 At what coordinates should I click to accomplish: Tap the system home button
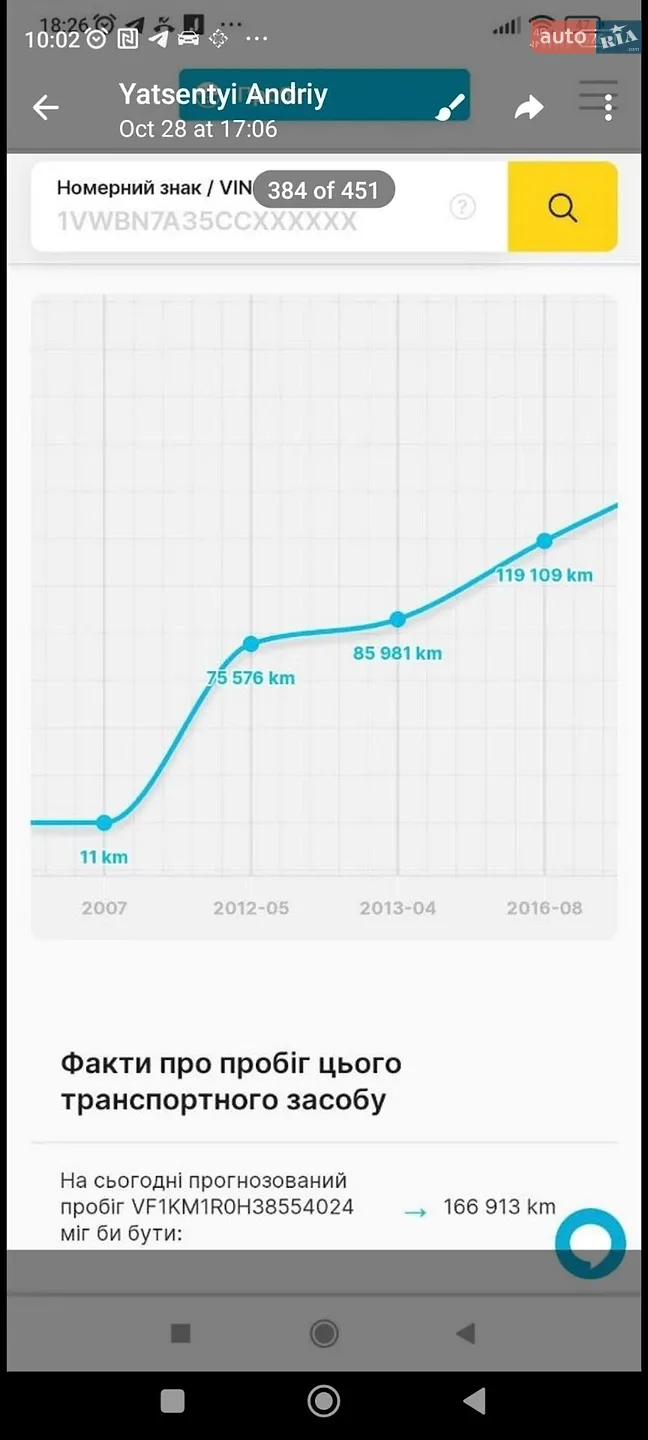[324, 1400]
